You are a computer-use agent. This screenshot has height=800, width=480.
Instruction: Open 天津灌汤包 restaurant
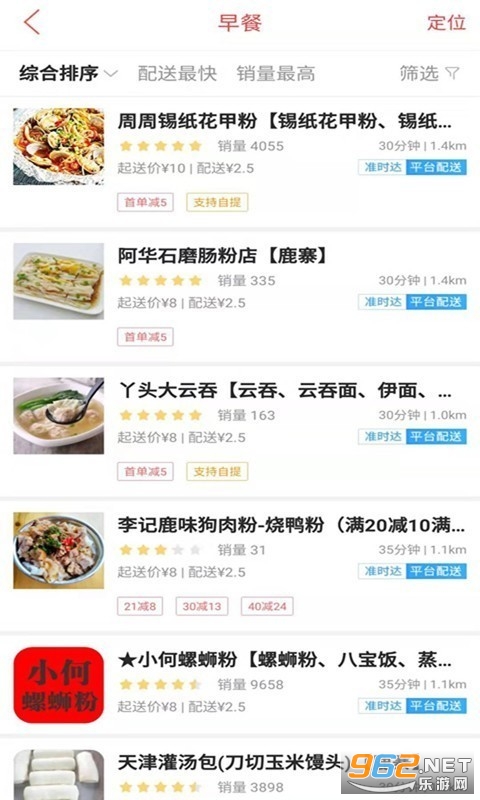[240, 770]
